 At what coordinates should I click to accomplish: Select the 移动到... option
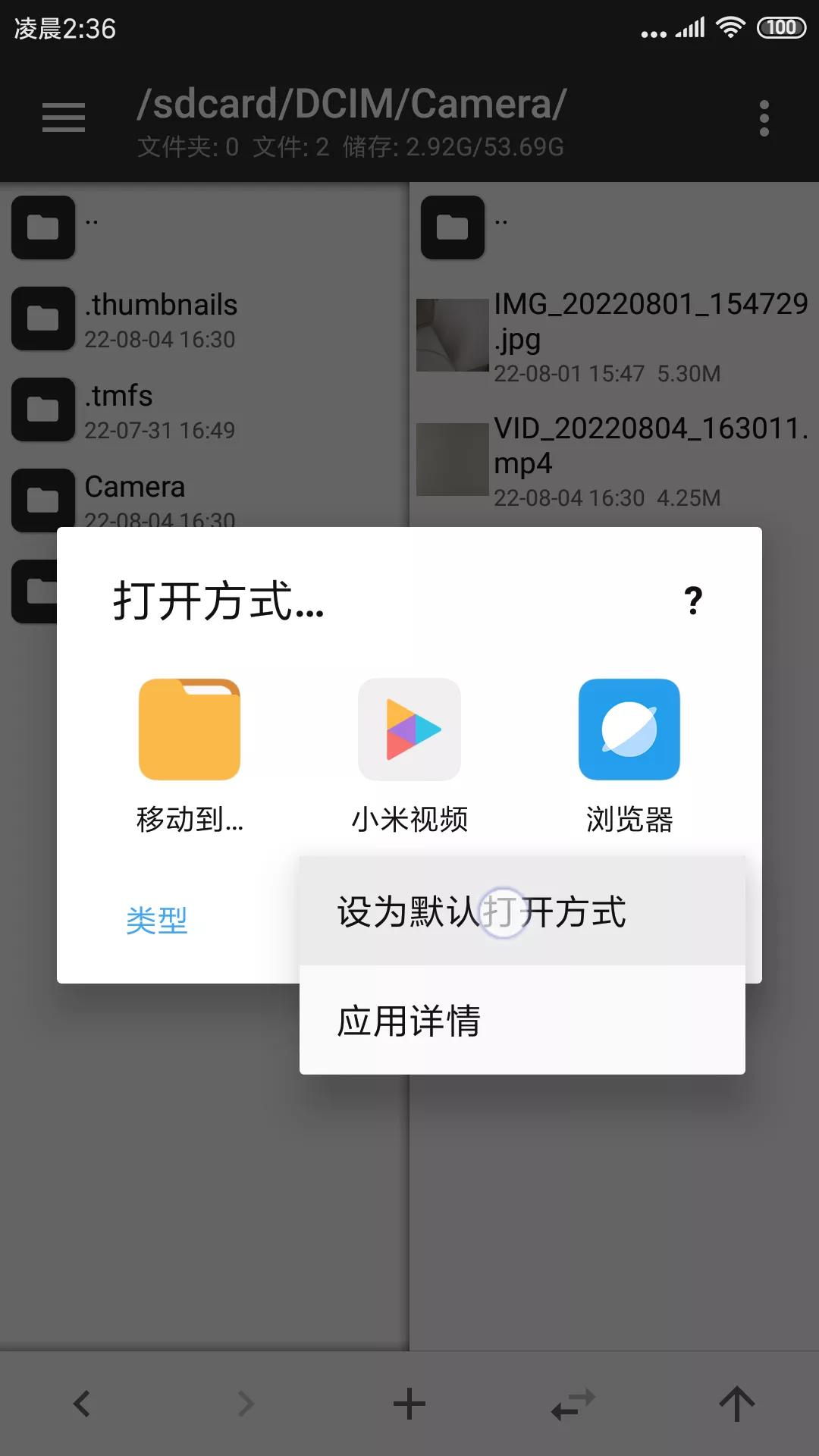[x=190, y=756]
